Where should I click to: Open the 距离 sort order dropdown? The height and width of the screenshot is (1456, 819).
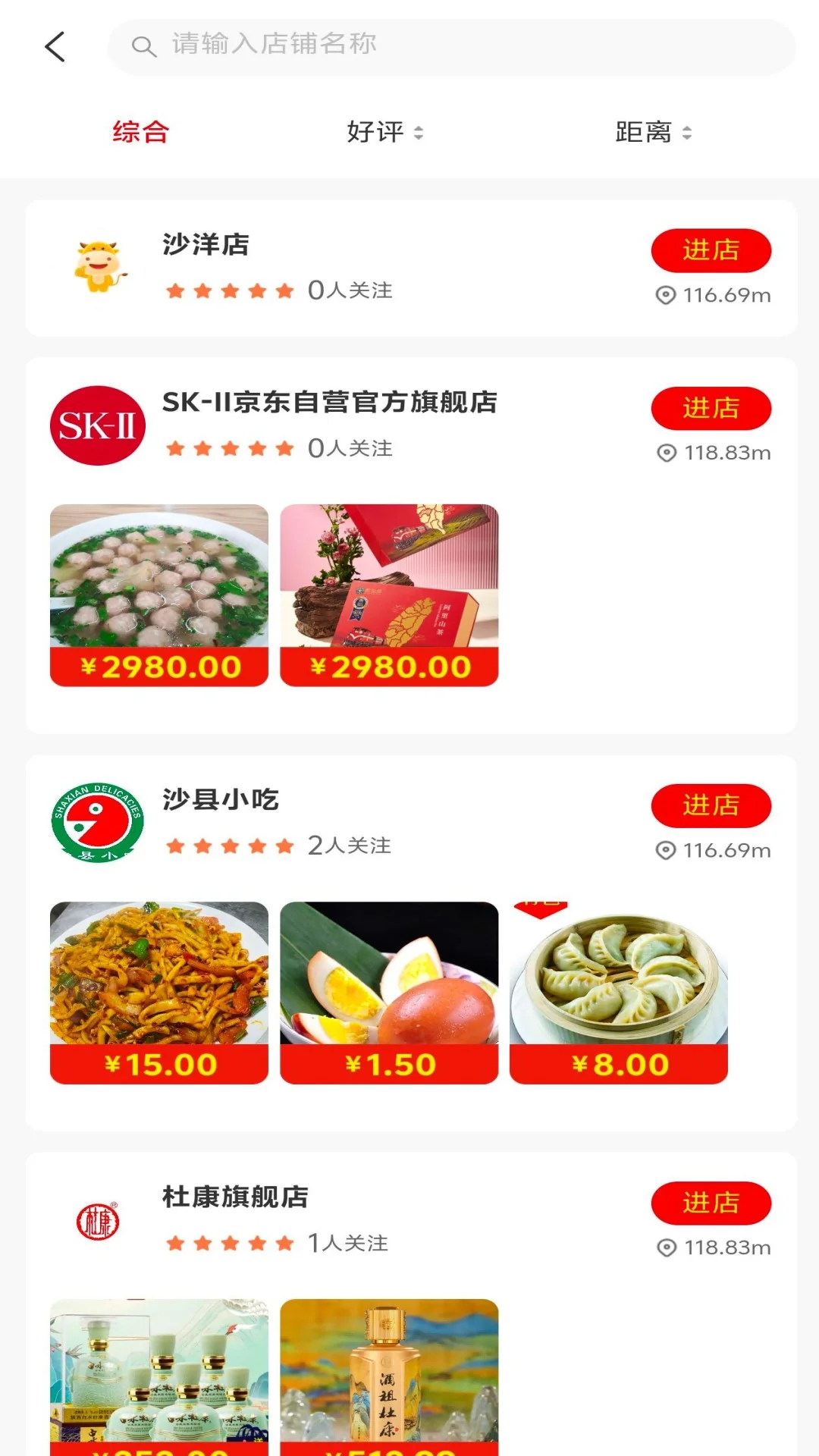pyautogui.click(x=688, y=132)
